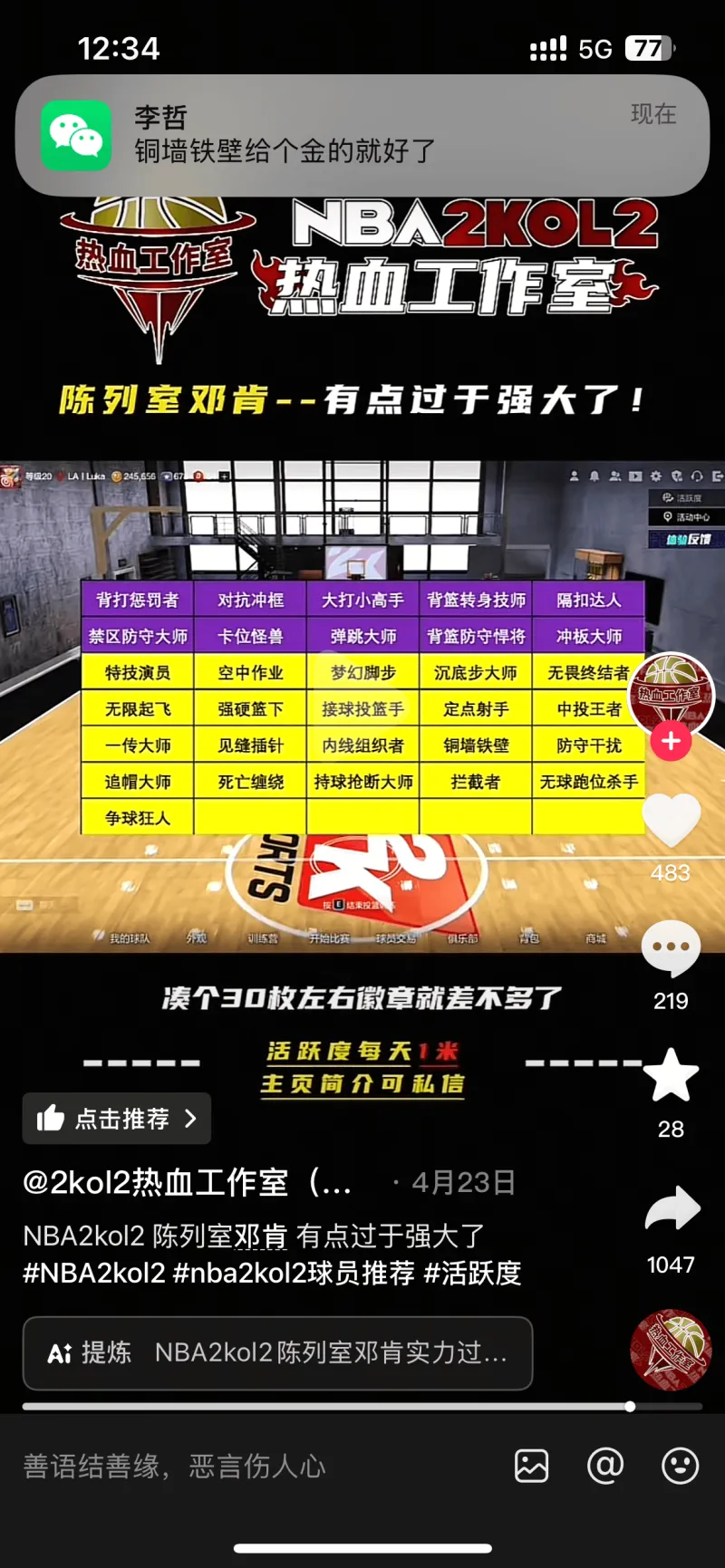The image size is (725, 1568).
Task: Like this video with the heart
Action: point(671,821)
